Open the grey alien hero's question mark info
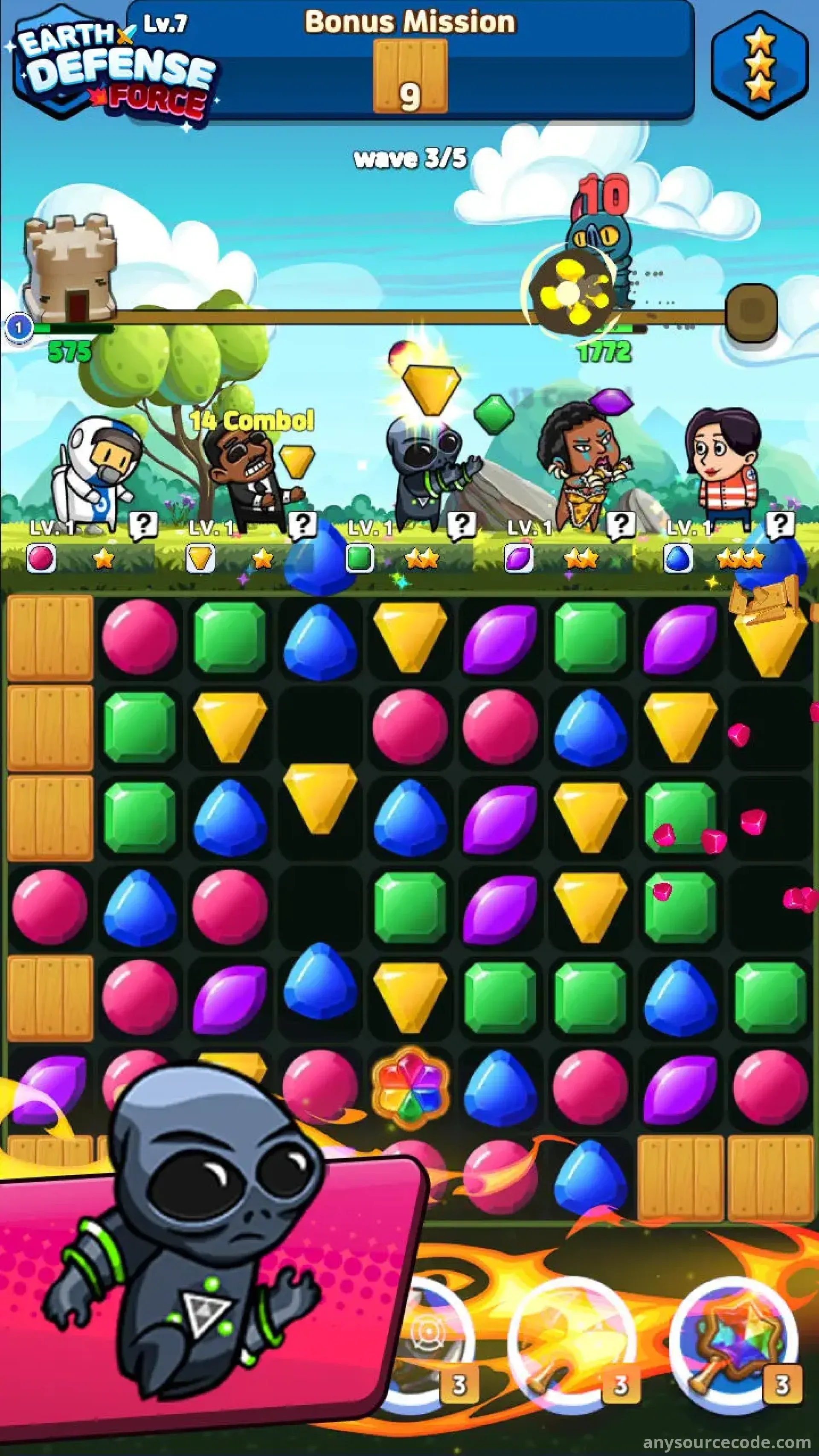819x1456 pixels. [x=461, y=525]
